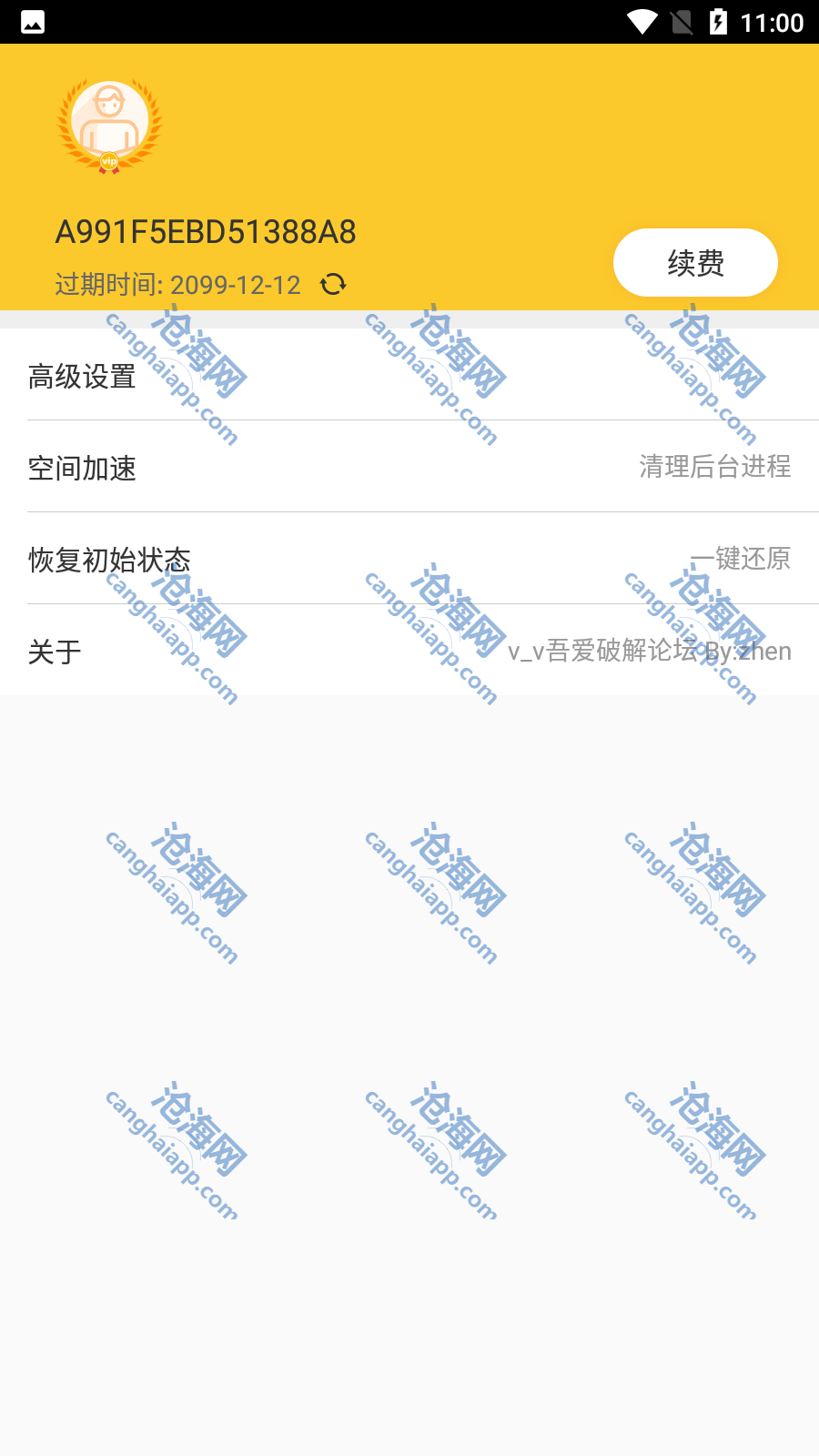Refresh the expiration time
819x1456 pixels.
pyautogui.click(x=333, y=285)
